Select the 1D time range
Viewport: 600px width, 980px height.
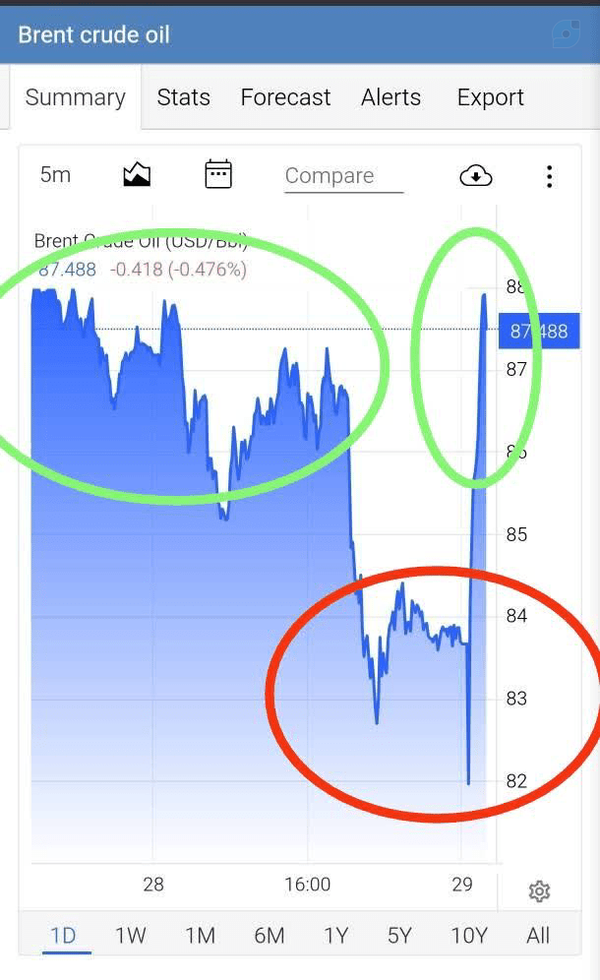63,936
